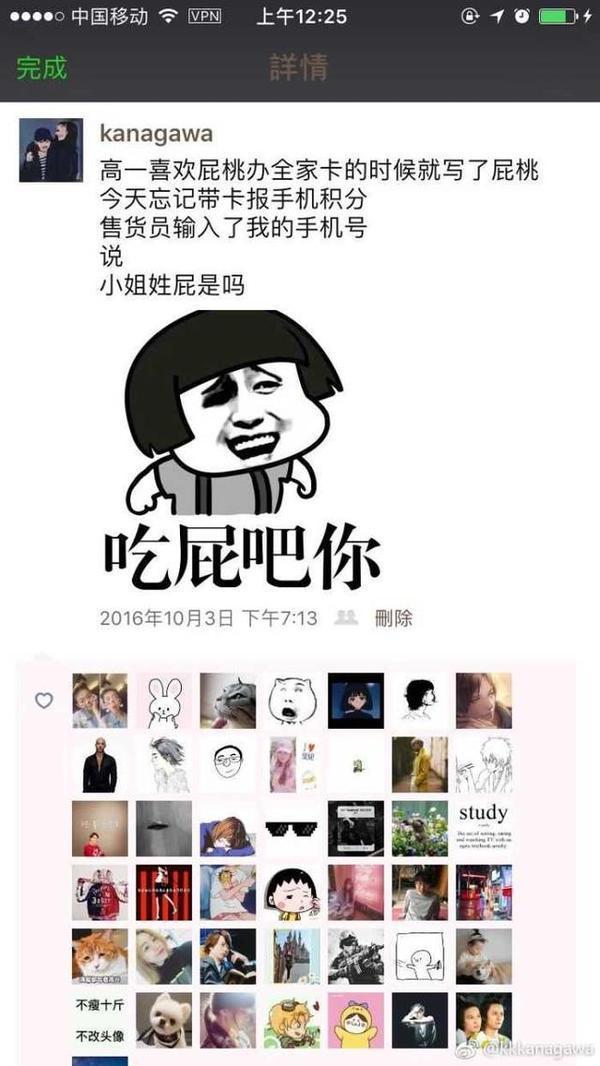Open the study text avatar in likes

[x=483, y=829]
